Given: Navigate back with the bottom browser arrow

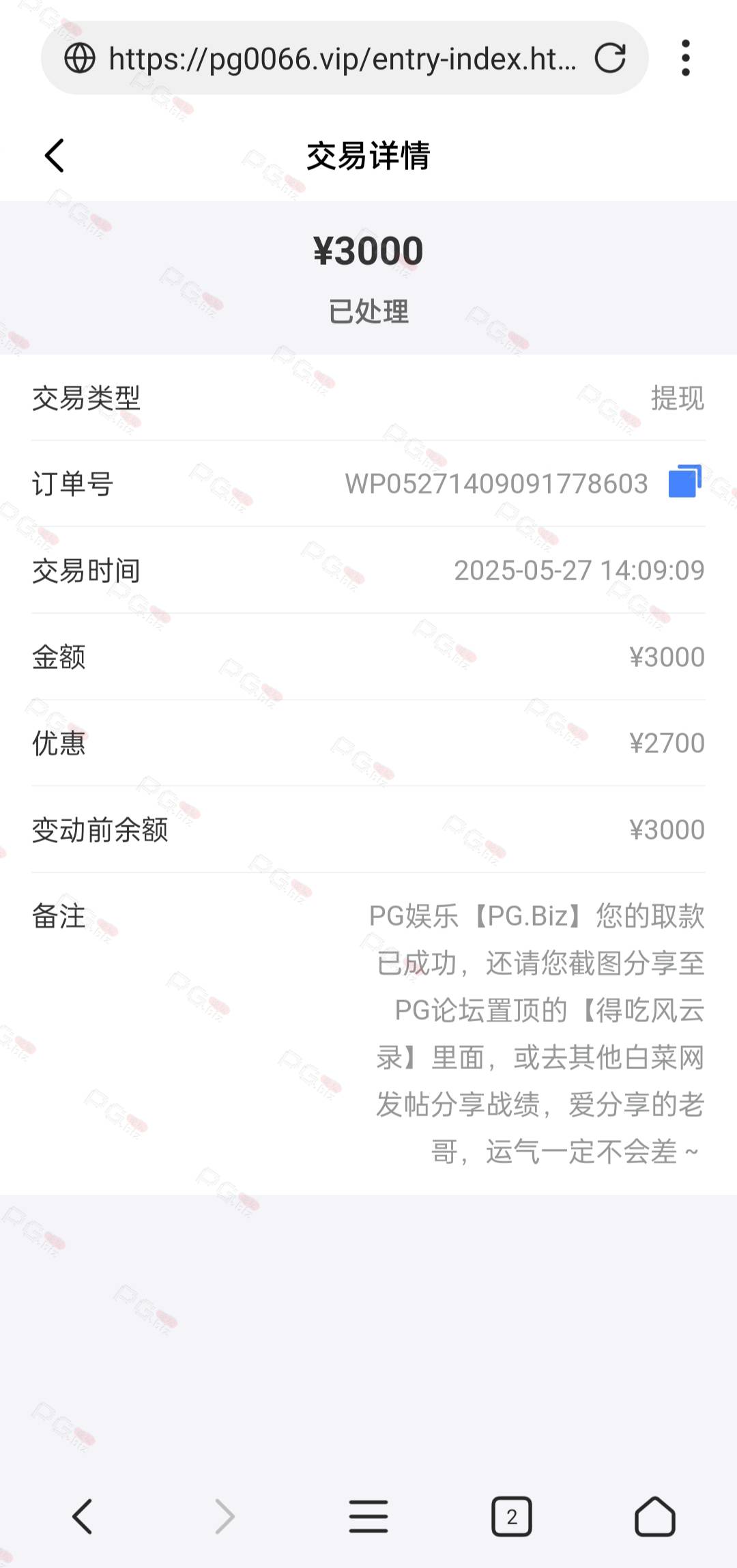Looking at the screenshot, I should 83,1516.
